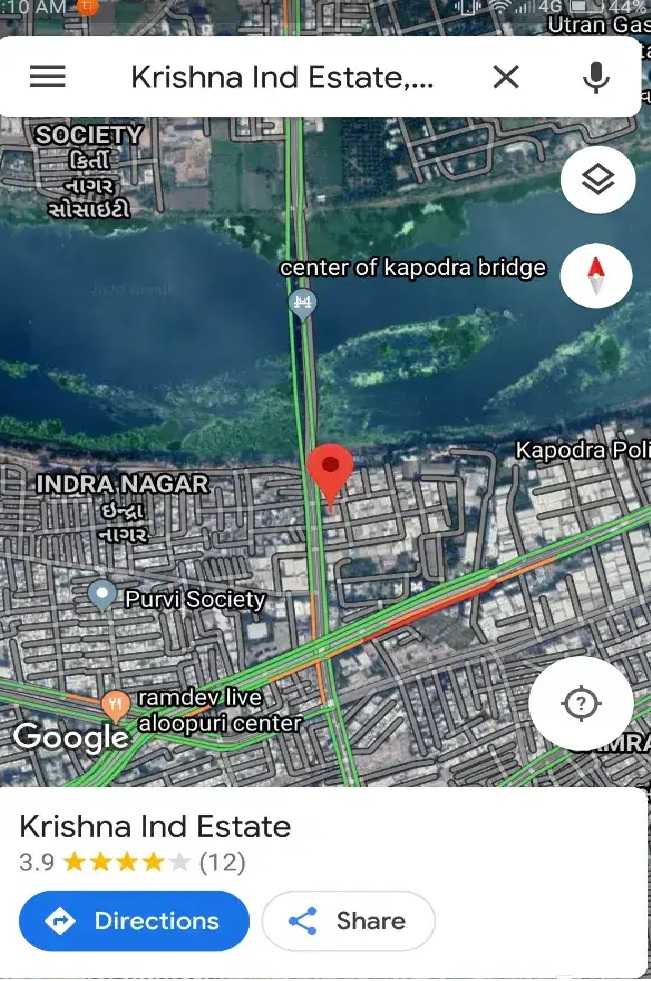Share Krishna Ind Estate location
The width and height of the screenshot is (651, 981).
tap(348, 921)
